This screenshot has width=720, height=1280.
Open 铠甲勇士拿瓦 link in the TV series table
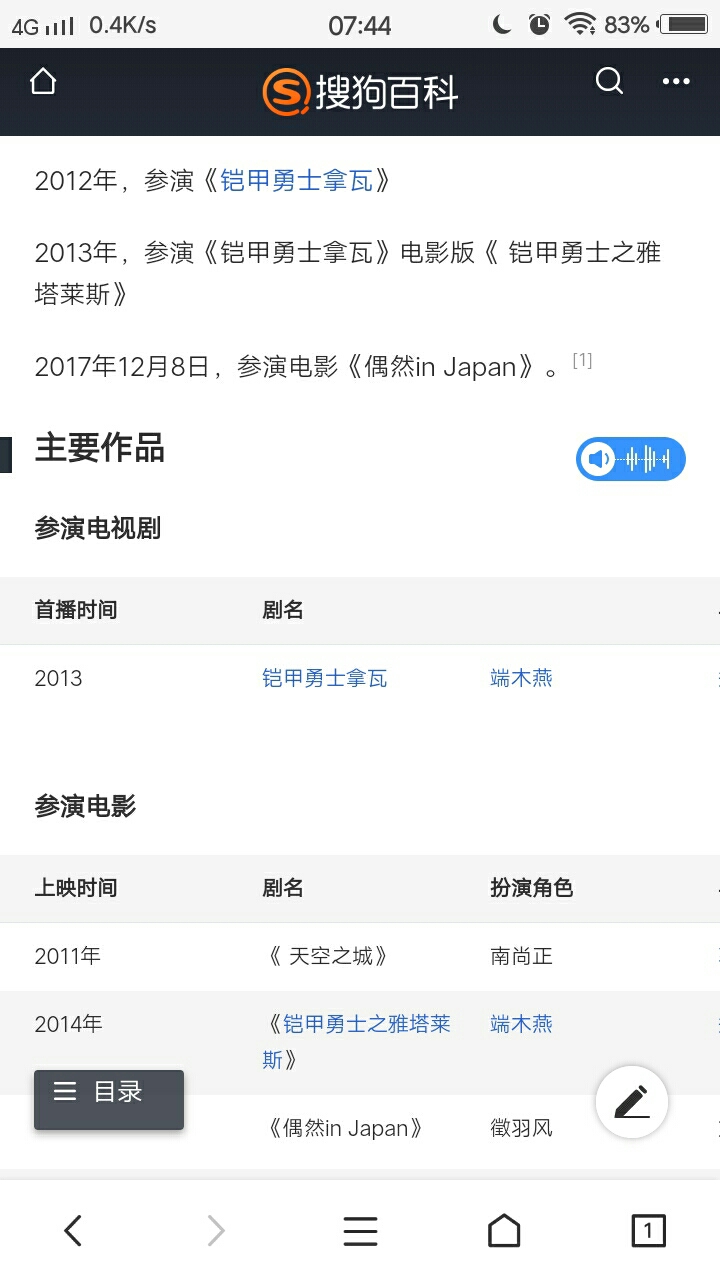tap(324, 679)
